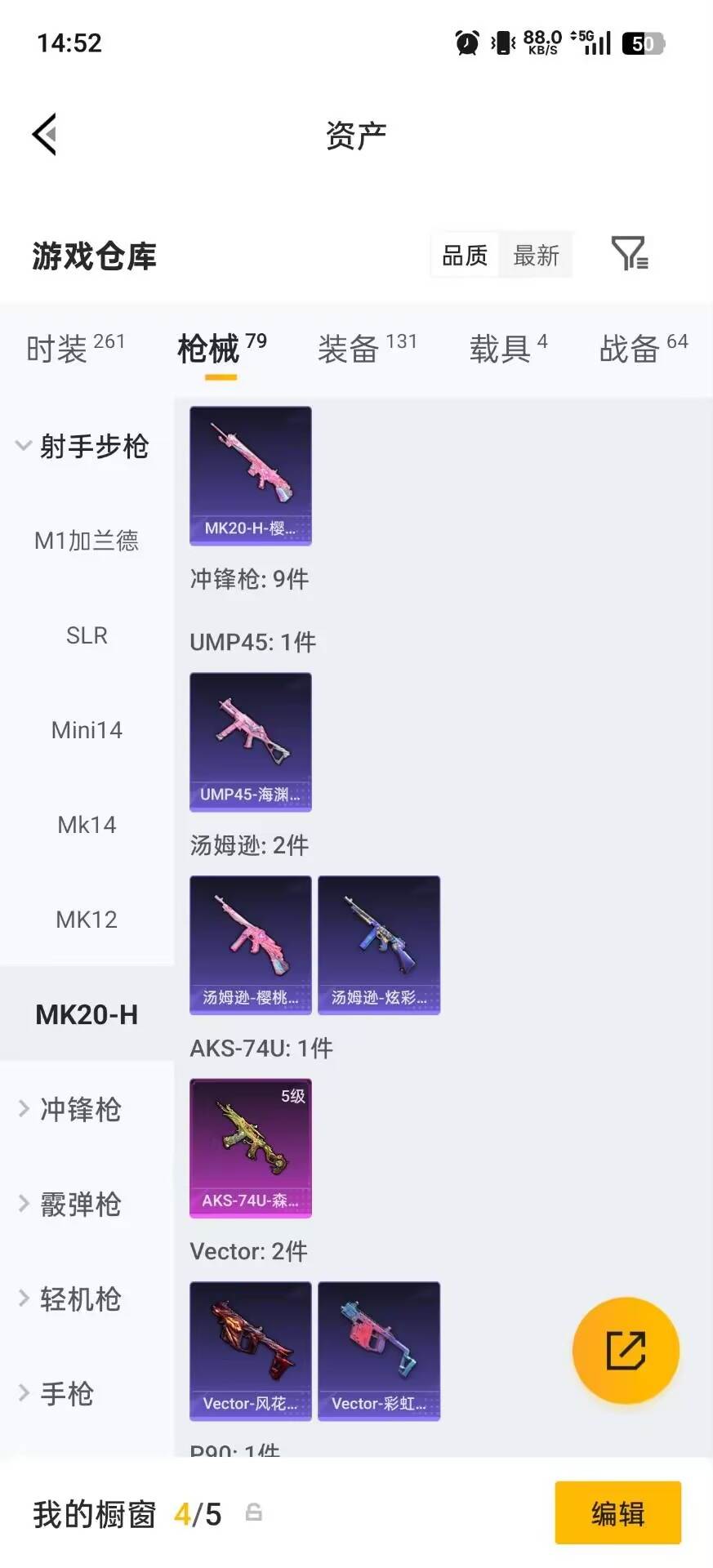Tap the orange share floating button
This screenshot has height=1568, width=713.
626,1351
